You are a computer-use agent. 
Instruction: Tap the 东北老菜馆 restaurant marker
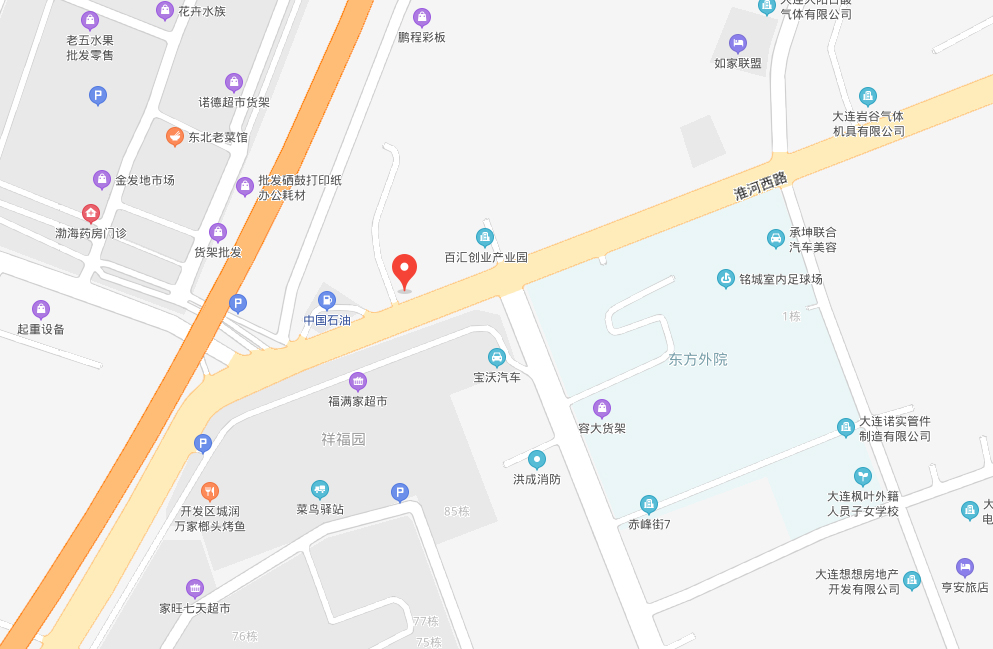tap(175, 136)
